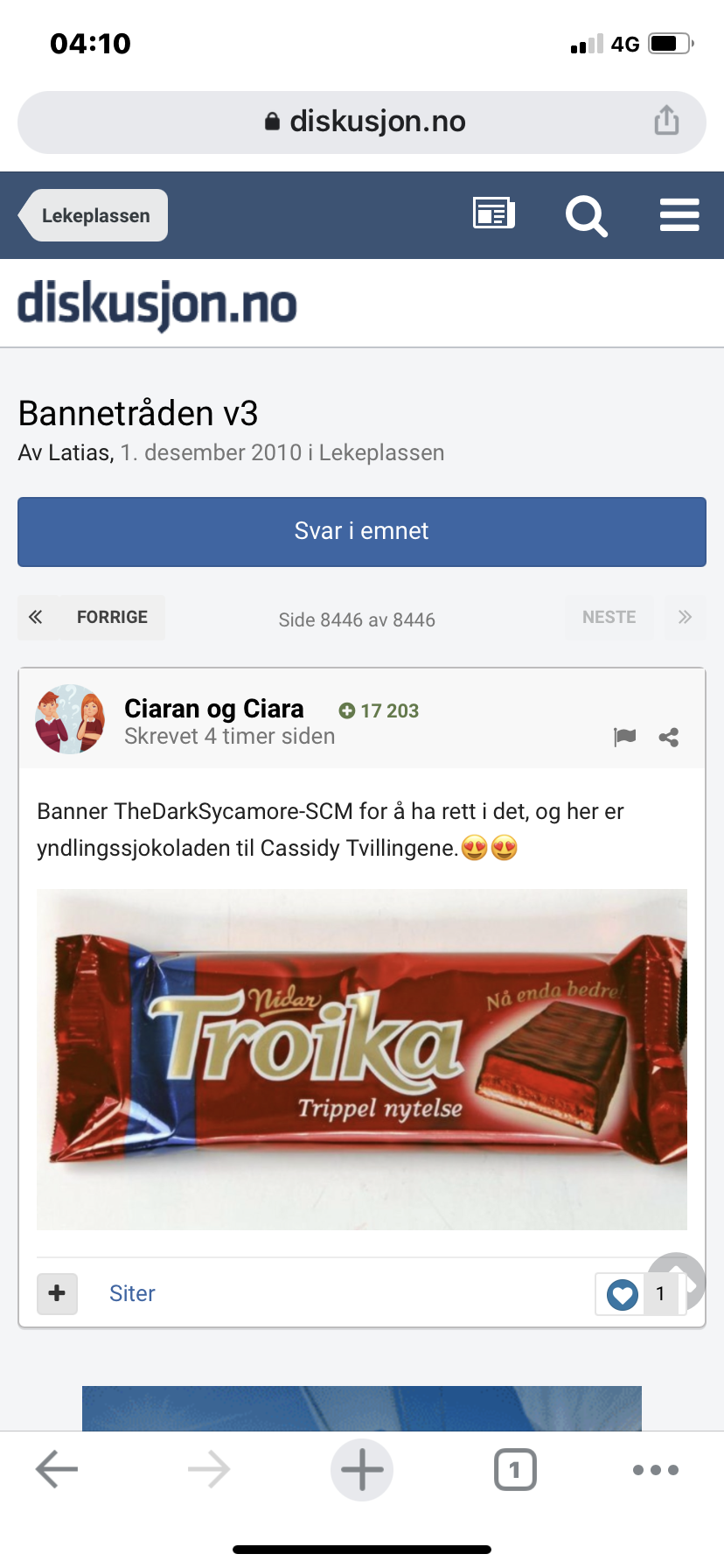
Task: Report post with the flag icon
Action: pos(625,737)
